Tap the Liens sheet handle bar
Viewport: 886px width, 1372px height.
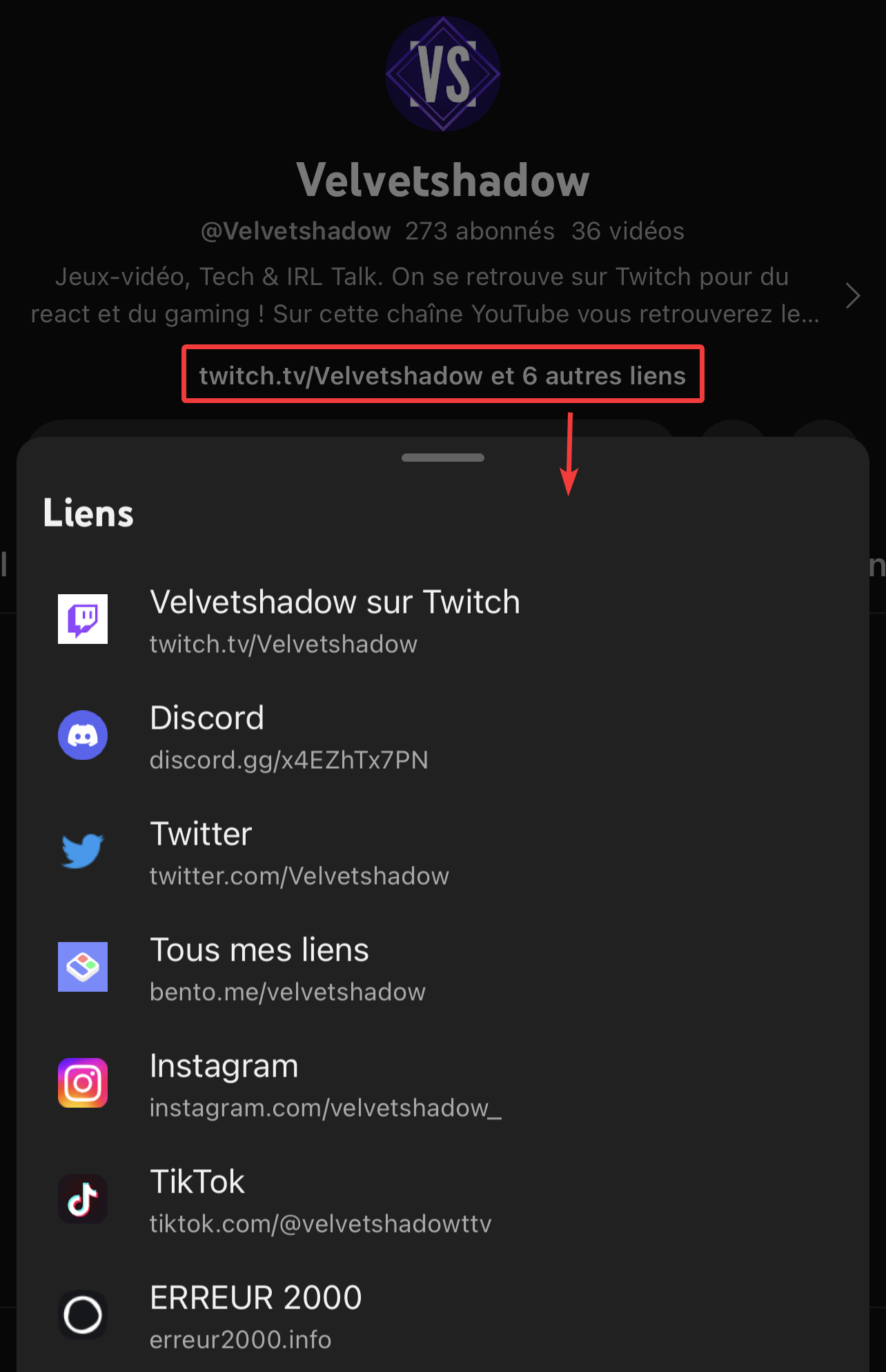[442, 458]
